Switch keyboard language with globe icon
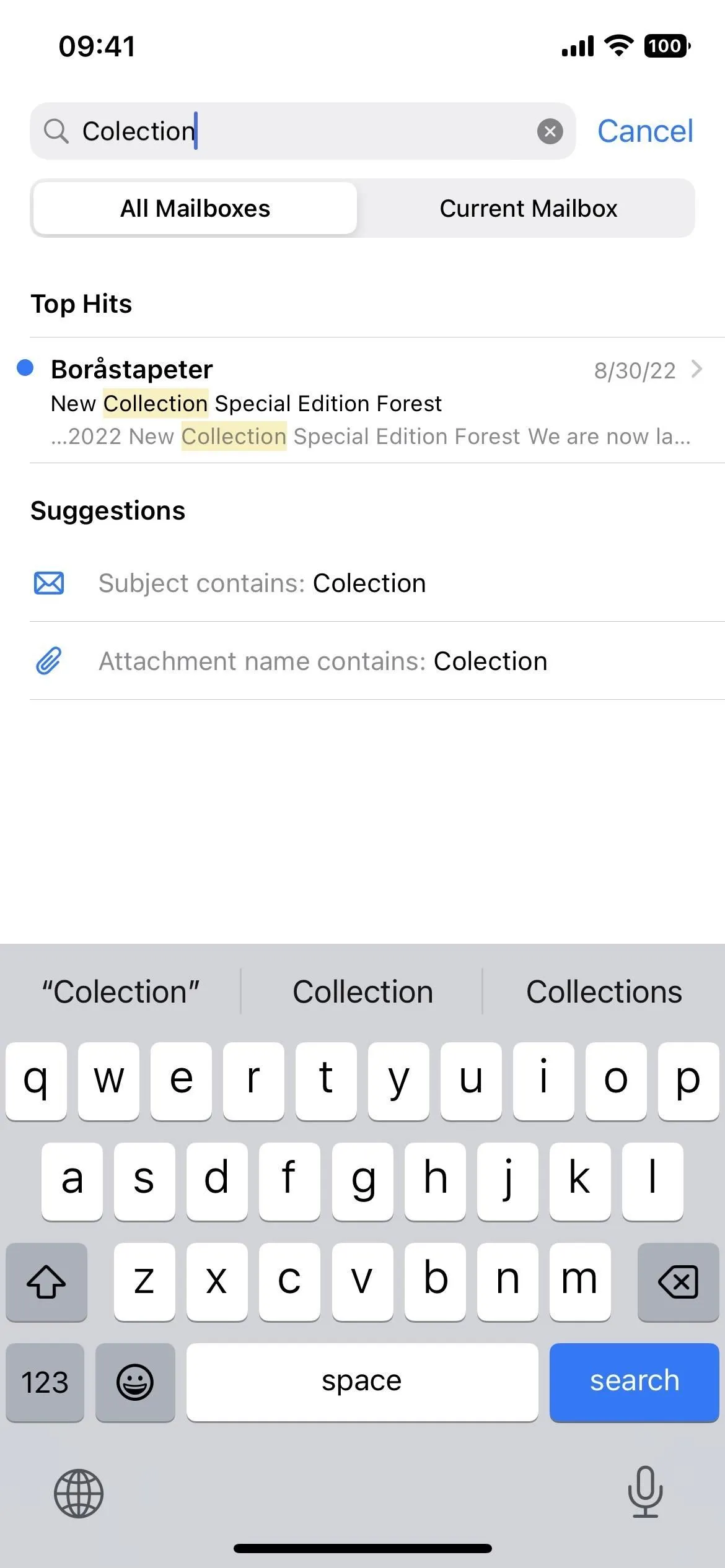The height and width of the screenshot is (1568, 725). click(79, 1494)
